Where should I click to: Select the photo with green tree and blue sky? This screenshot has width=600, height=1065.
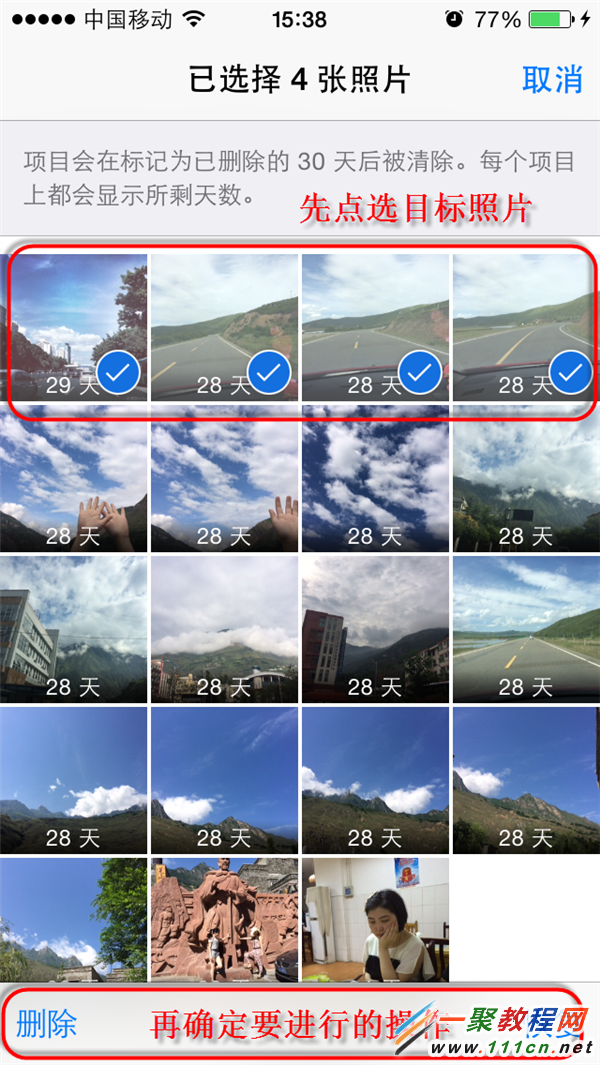pyautogui.click(x=74, y=919)
